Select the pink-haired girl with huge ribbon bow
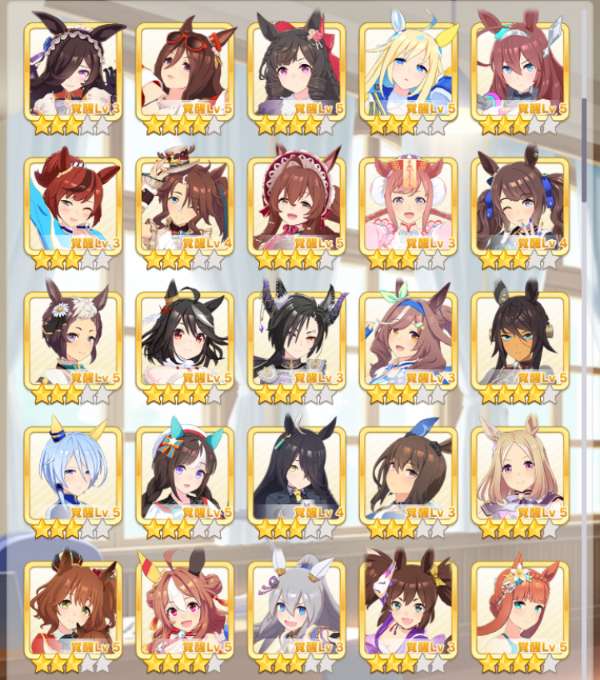Image resolution: width=600 pixels, height=680 pixels. pos(409,205)
